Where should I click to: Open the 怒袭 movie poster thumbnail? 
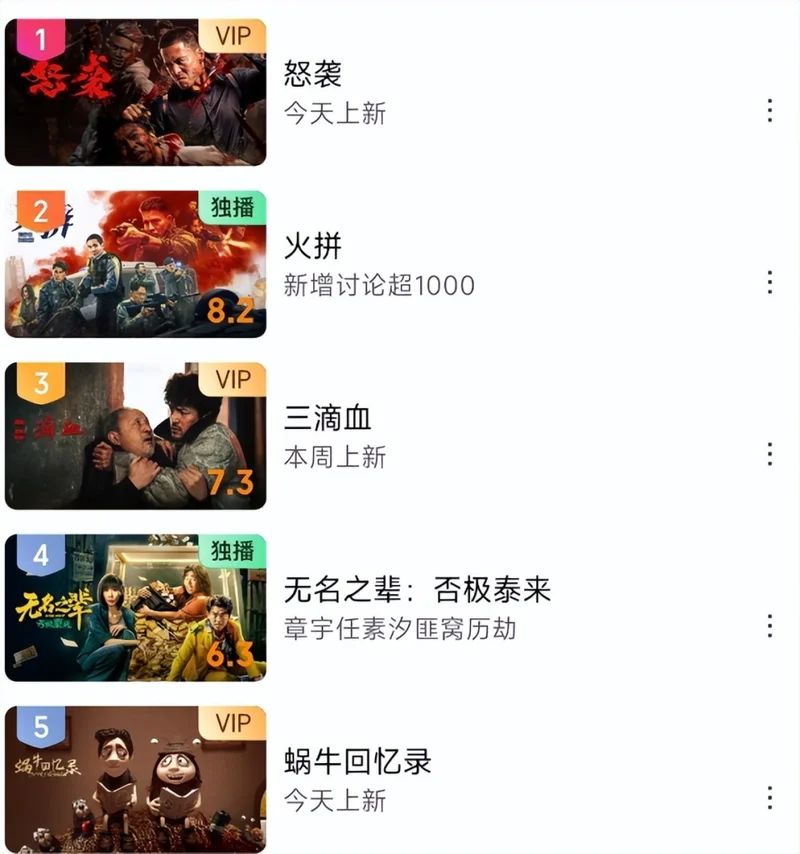click(x=136, y=92)
